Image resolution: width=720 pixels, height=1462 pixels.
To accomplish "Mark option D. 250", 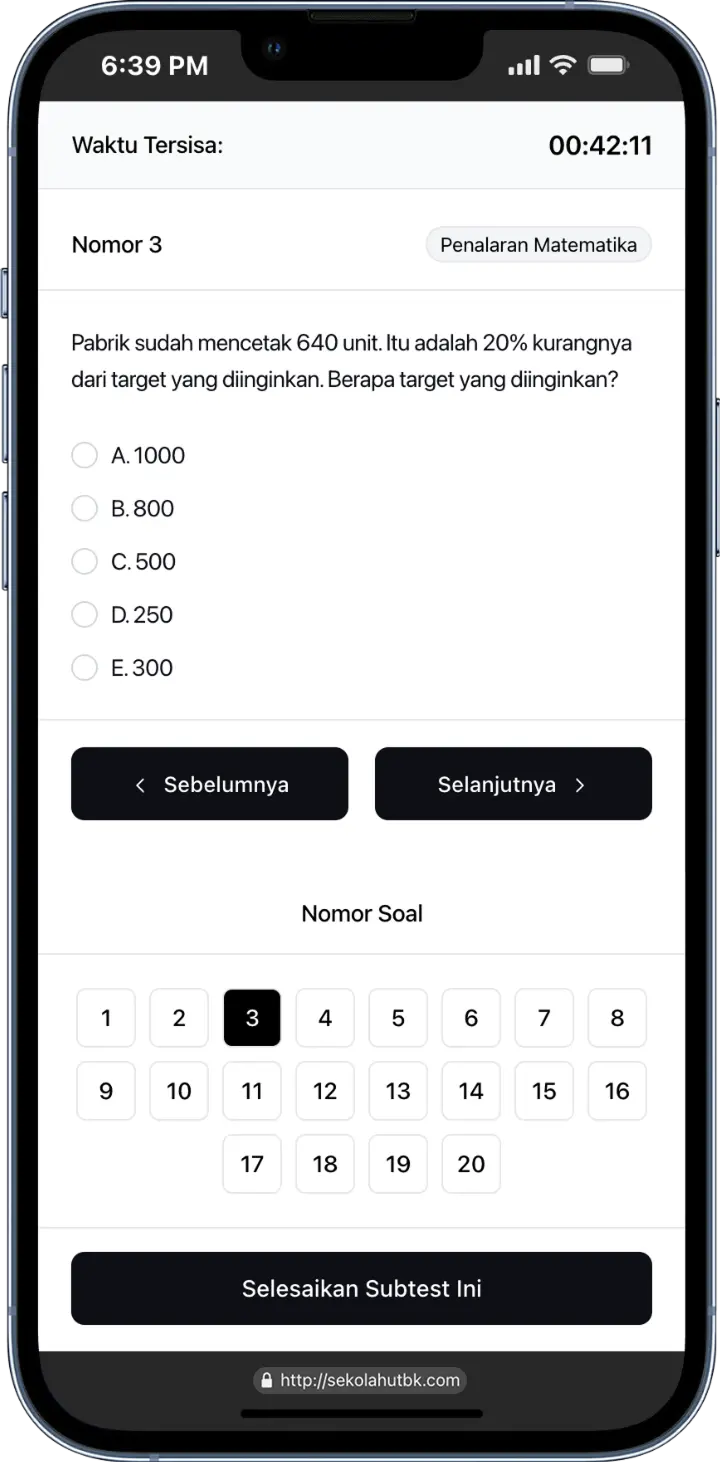I will click(85, 615).
